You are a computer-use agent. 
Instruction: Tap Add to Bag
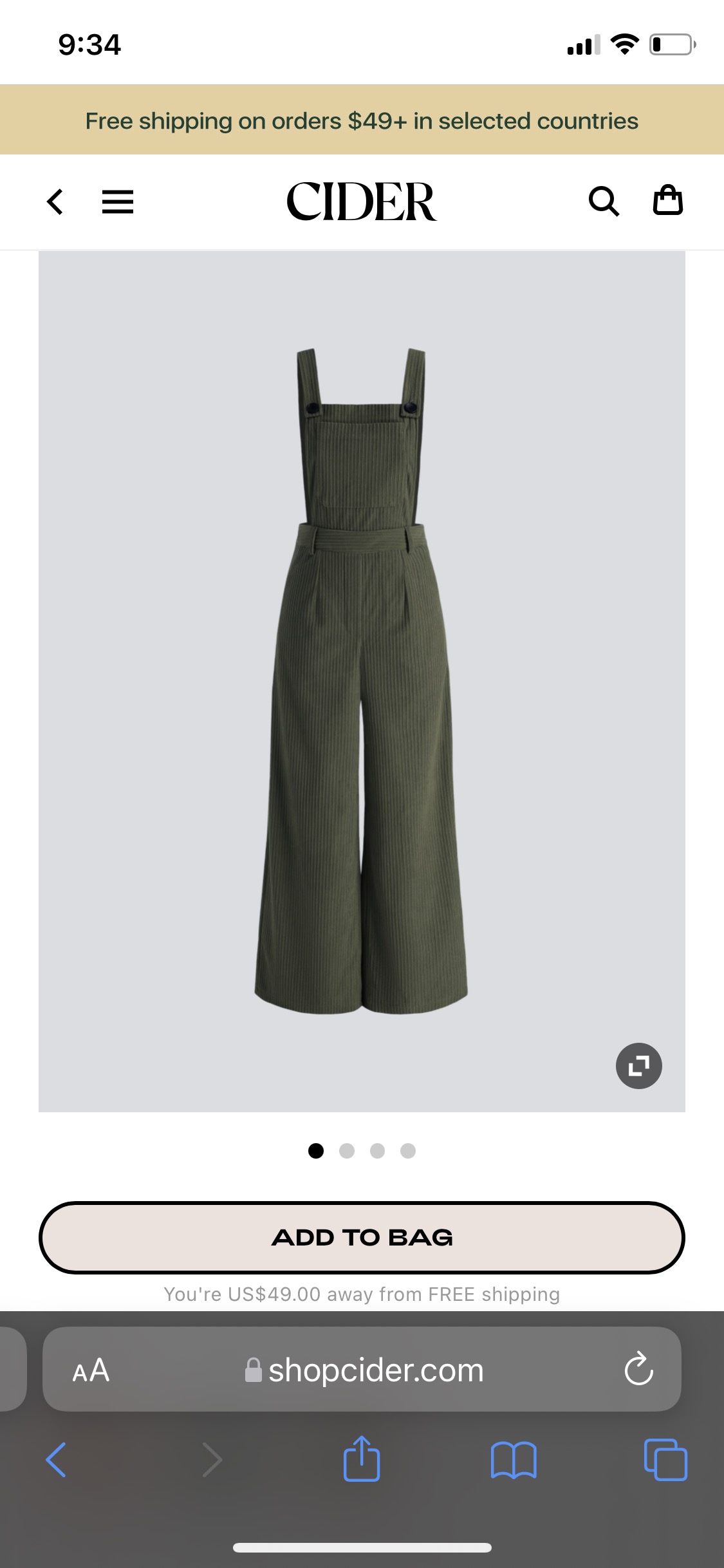362,1237
